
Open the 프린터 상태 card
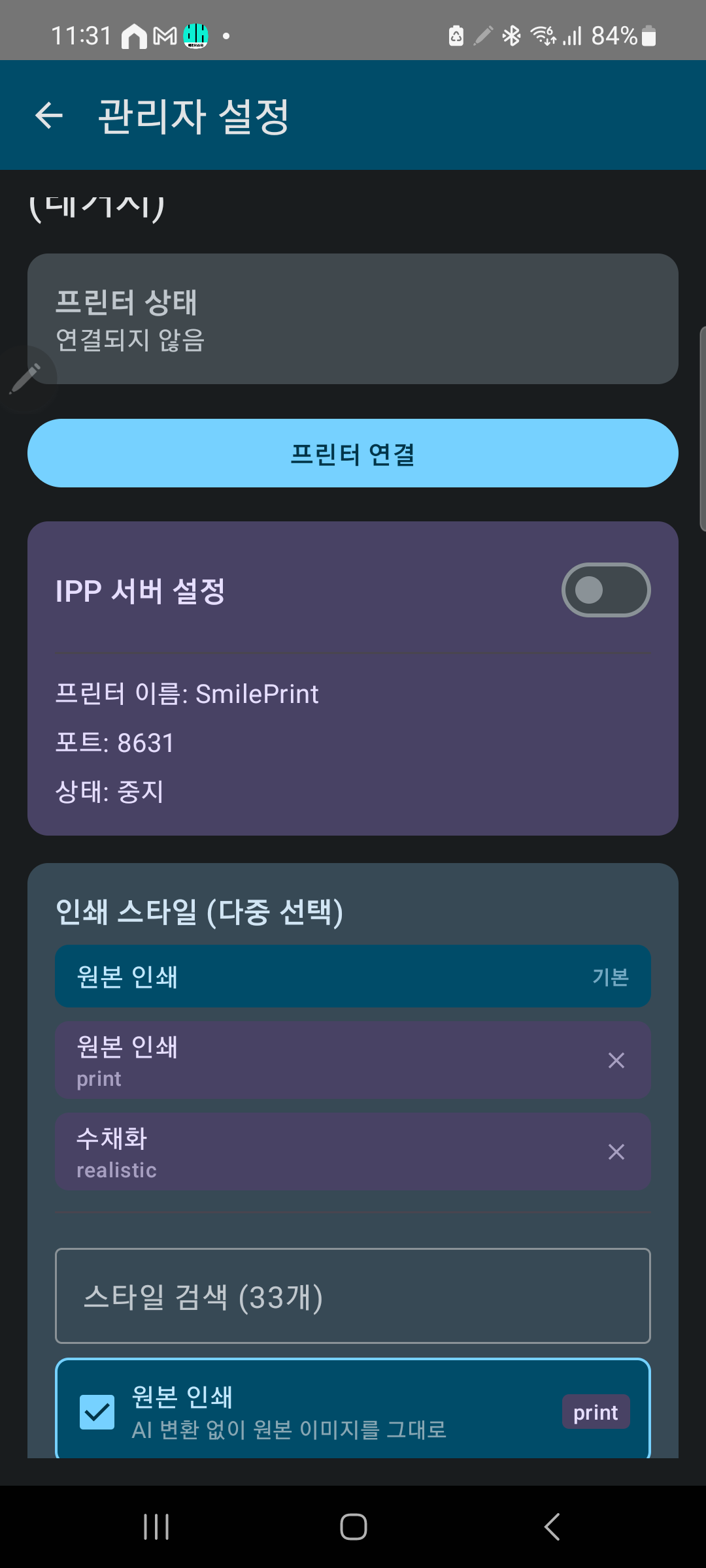coord(353,318)
